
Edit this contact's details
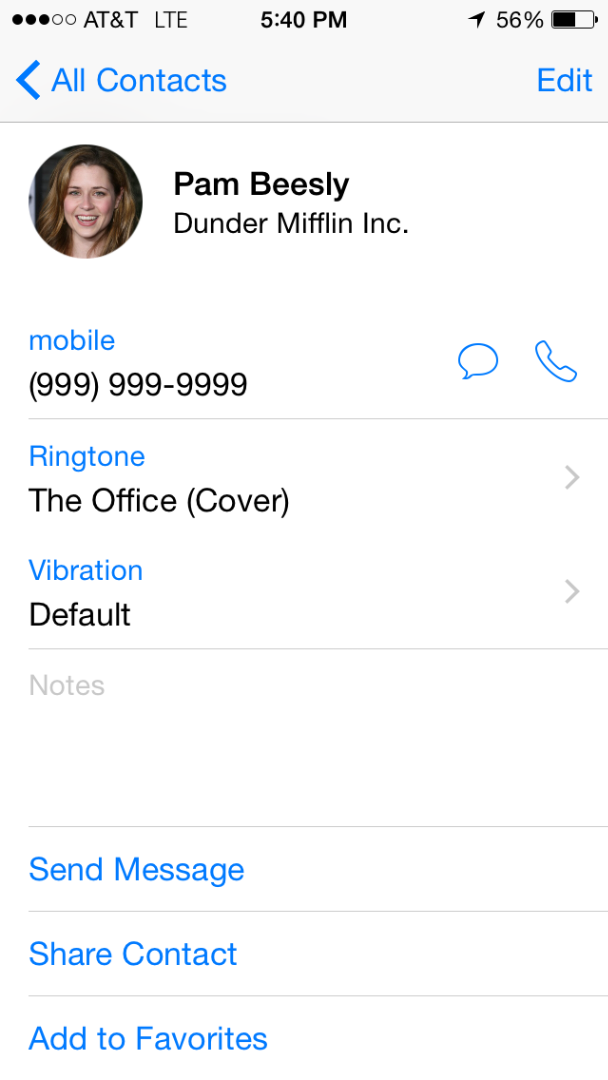click(x=564, y=81)
